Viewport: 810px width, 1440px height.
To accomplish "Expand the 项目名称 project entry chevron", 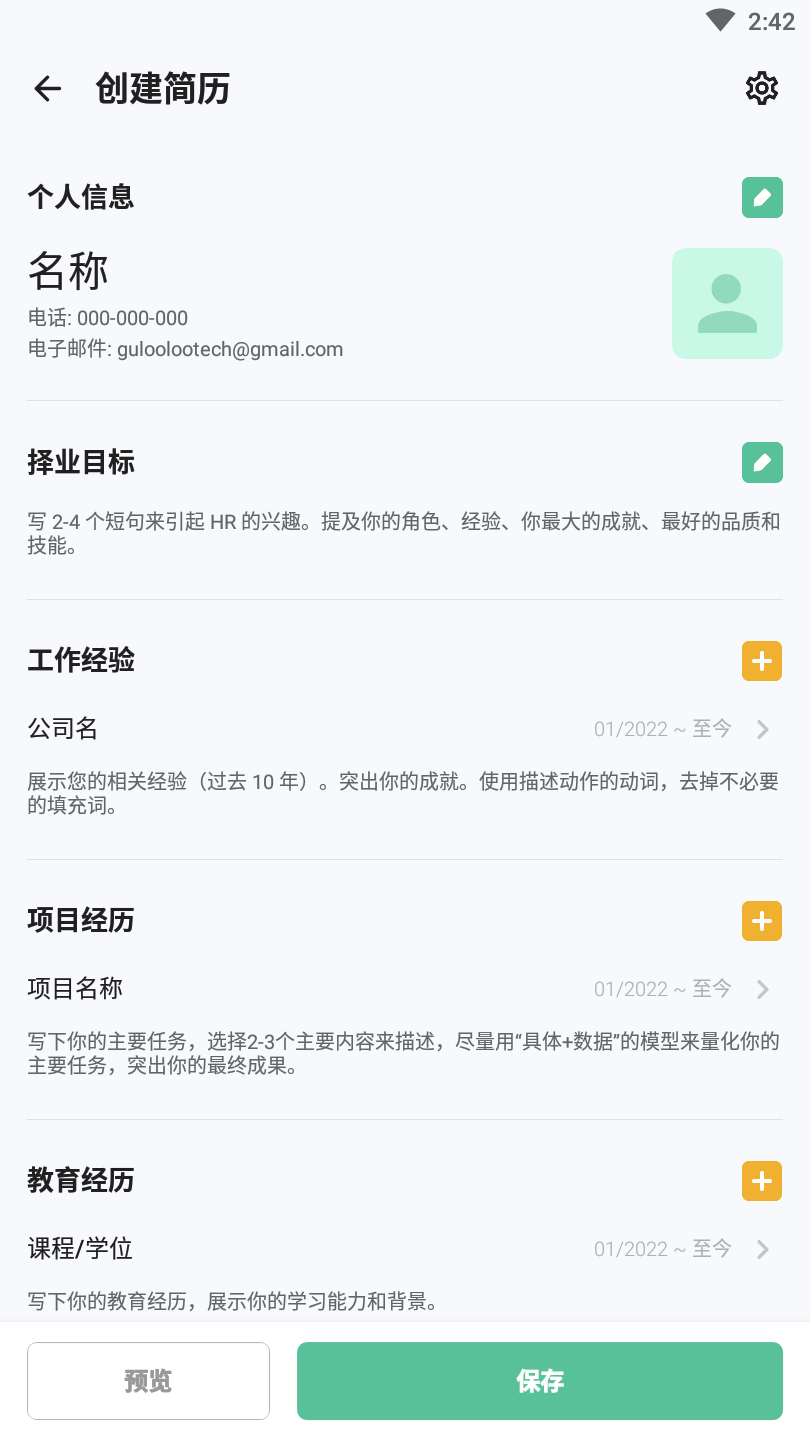I will [x=762, y=989].
